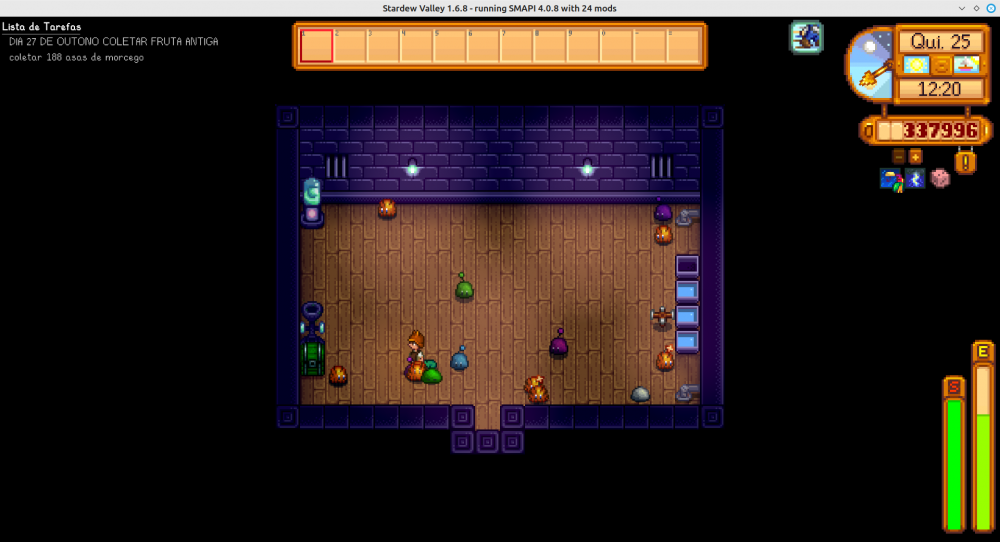Tap the speed buff icon near the toolbar
The height and width of the screenshot is (542, 1000).
point(807,37)
